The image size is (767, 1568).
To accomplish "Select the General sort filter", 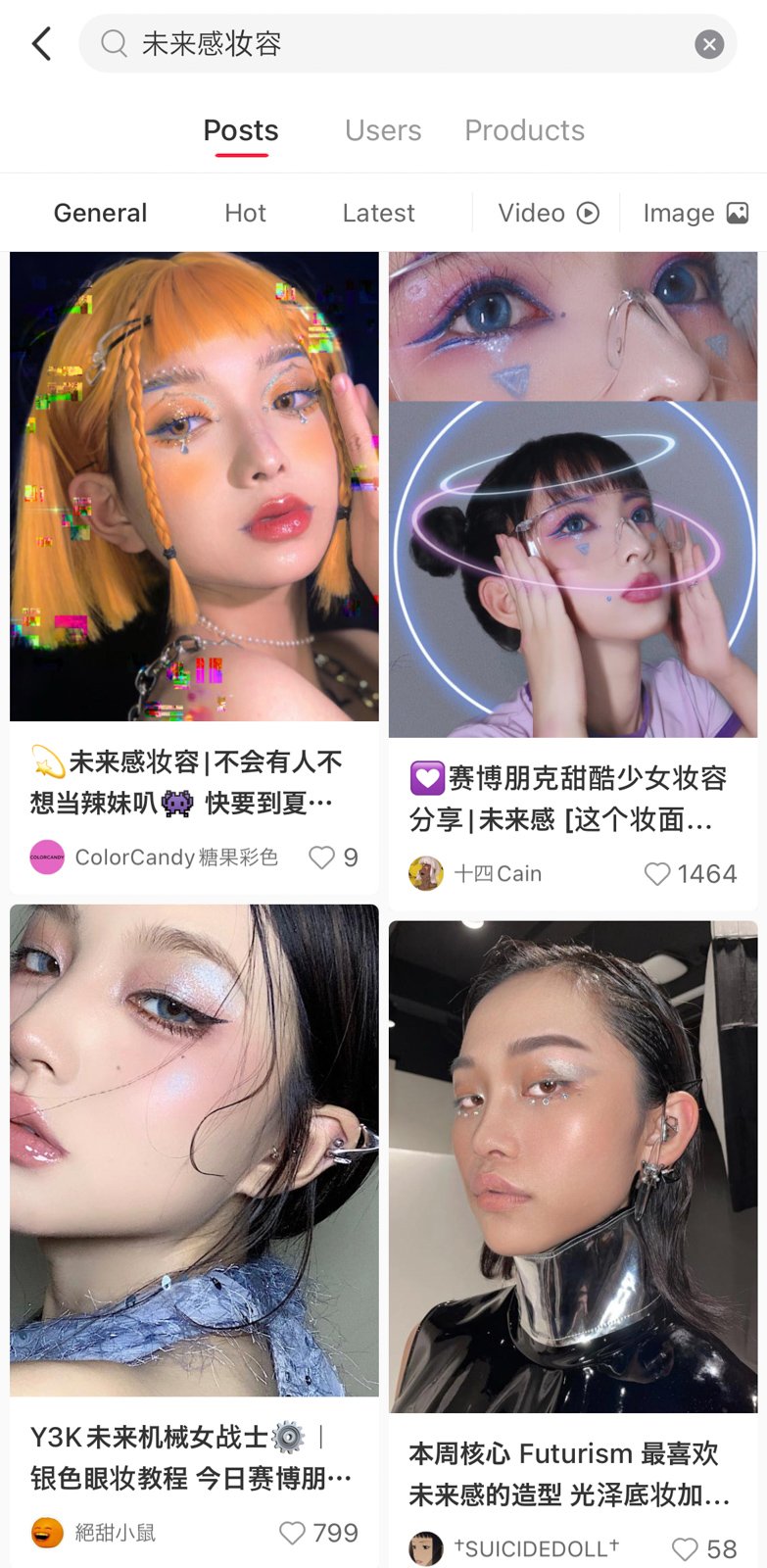I will 100,213.
